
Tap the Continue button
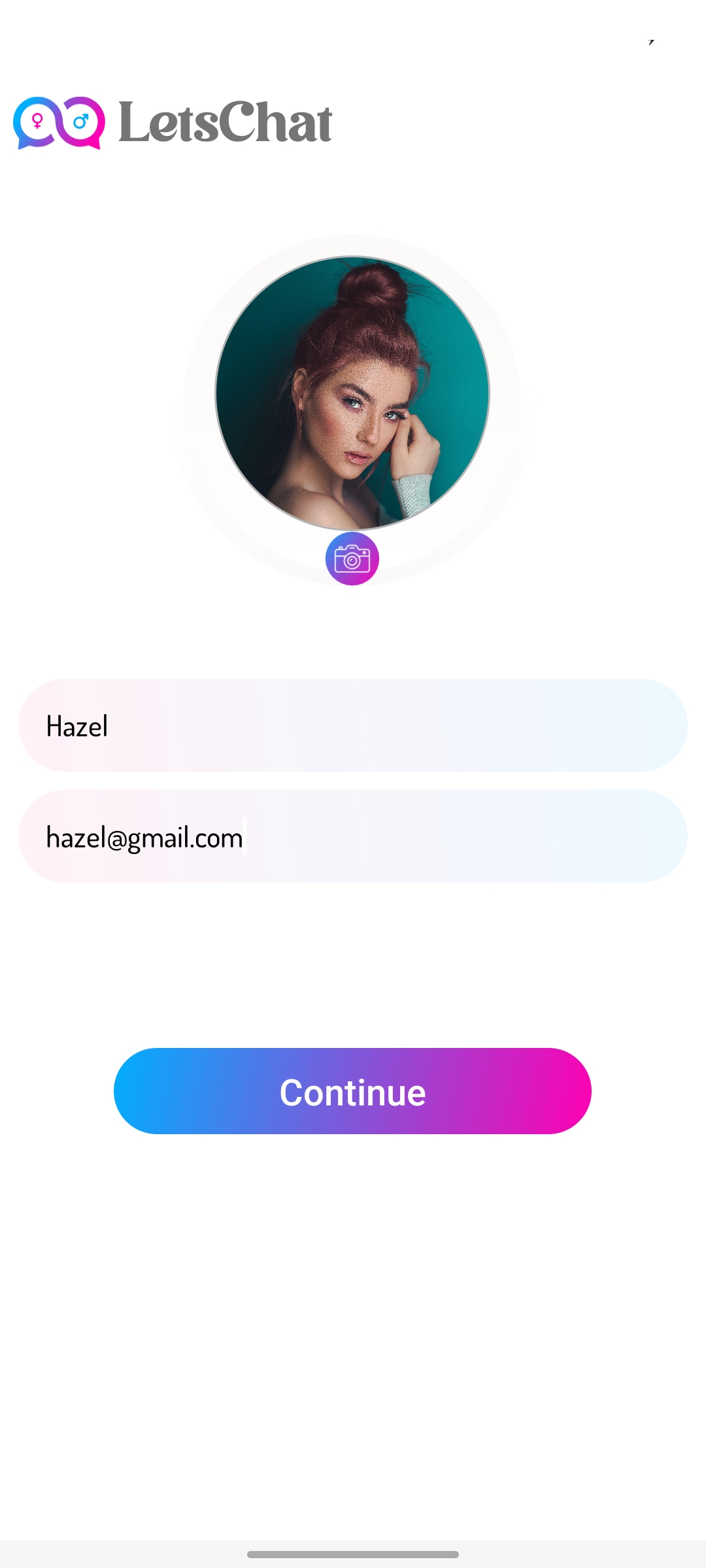pyautogui.click(x=353, y=1091)
